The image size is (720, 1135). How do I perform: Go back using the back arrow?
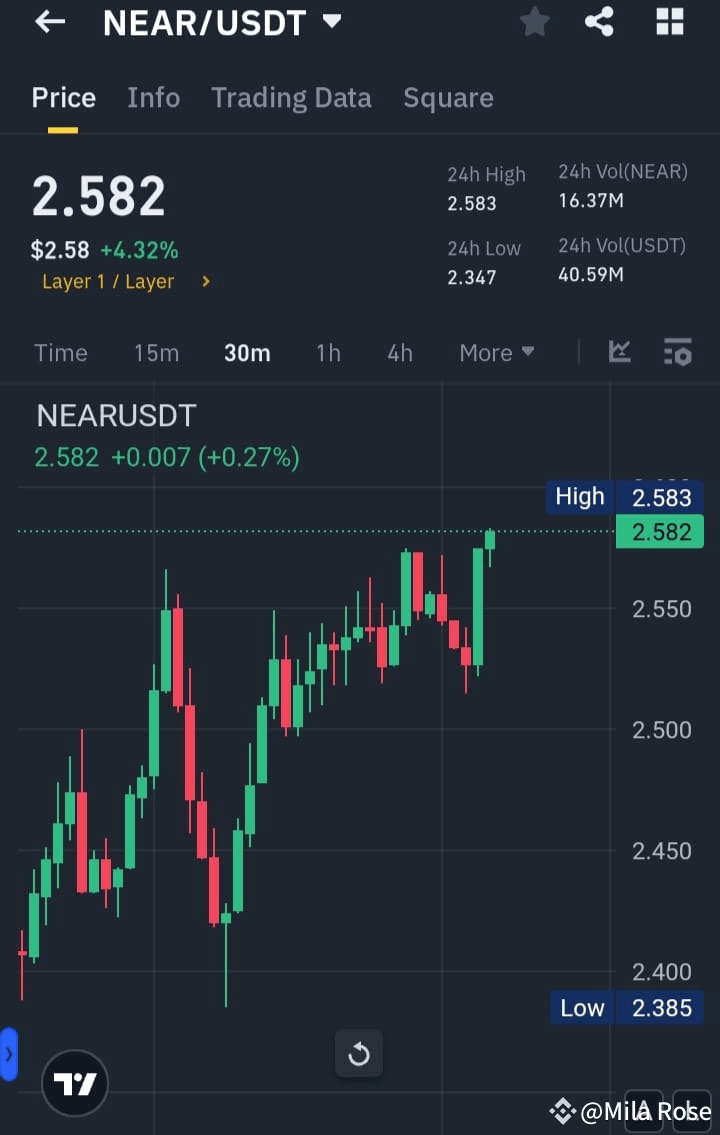click(x=48, y=22)
